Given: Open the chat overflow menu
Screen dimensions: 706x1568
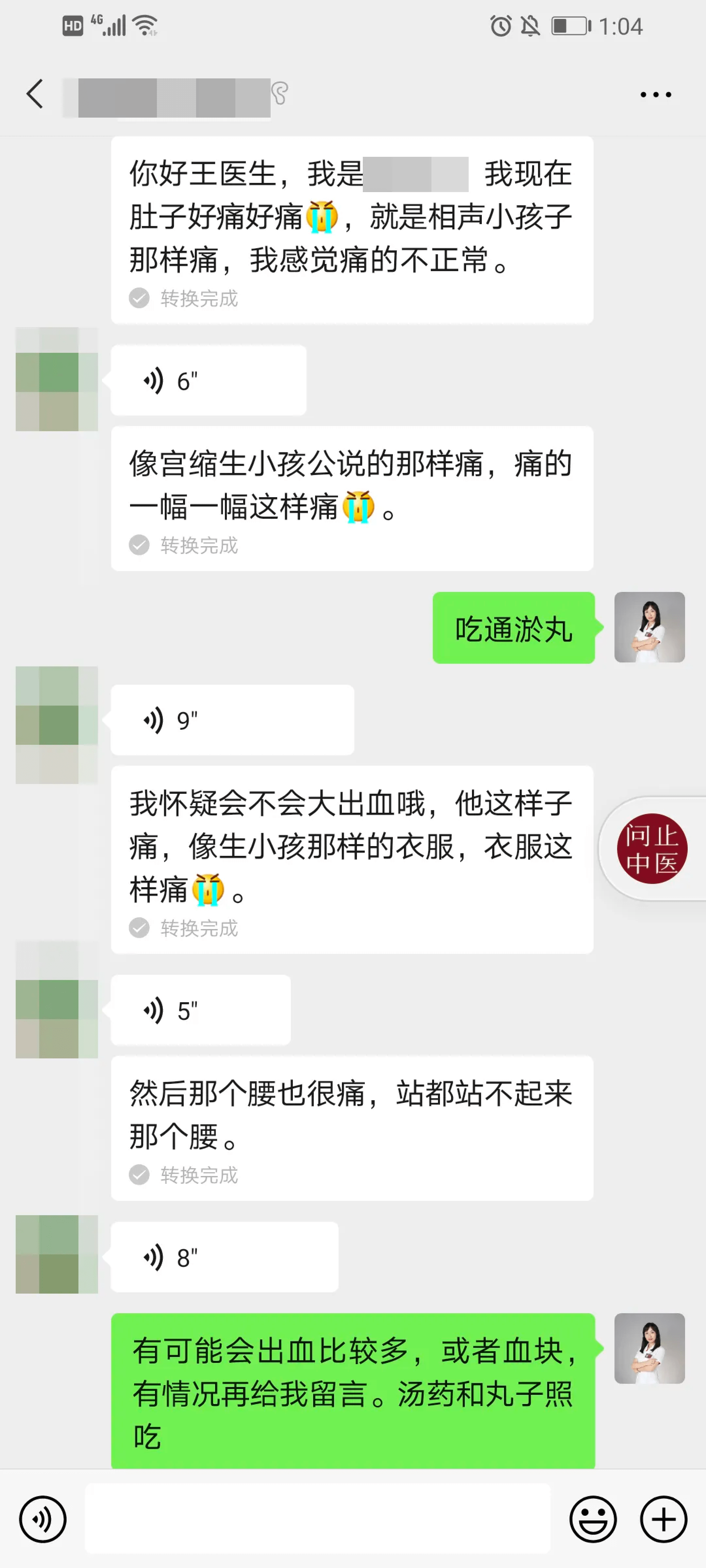Looking at the screenshot, I should pos(655,95).
